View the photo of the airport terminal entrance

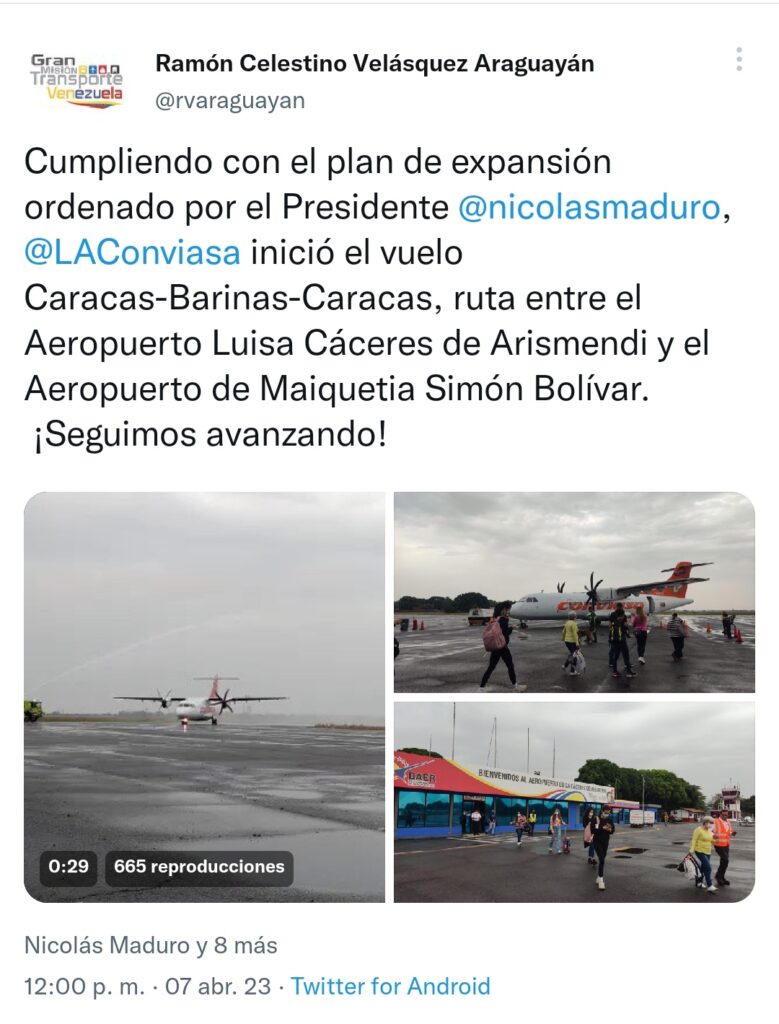point(574,801)
